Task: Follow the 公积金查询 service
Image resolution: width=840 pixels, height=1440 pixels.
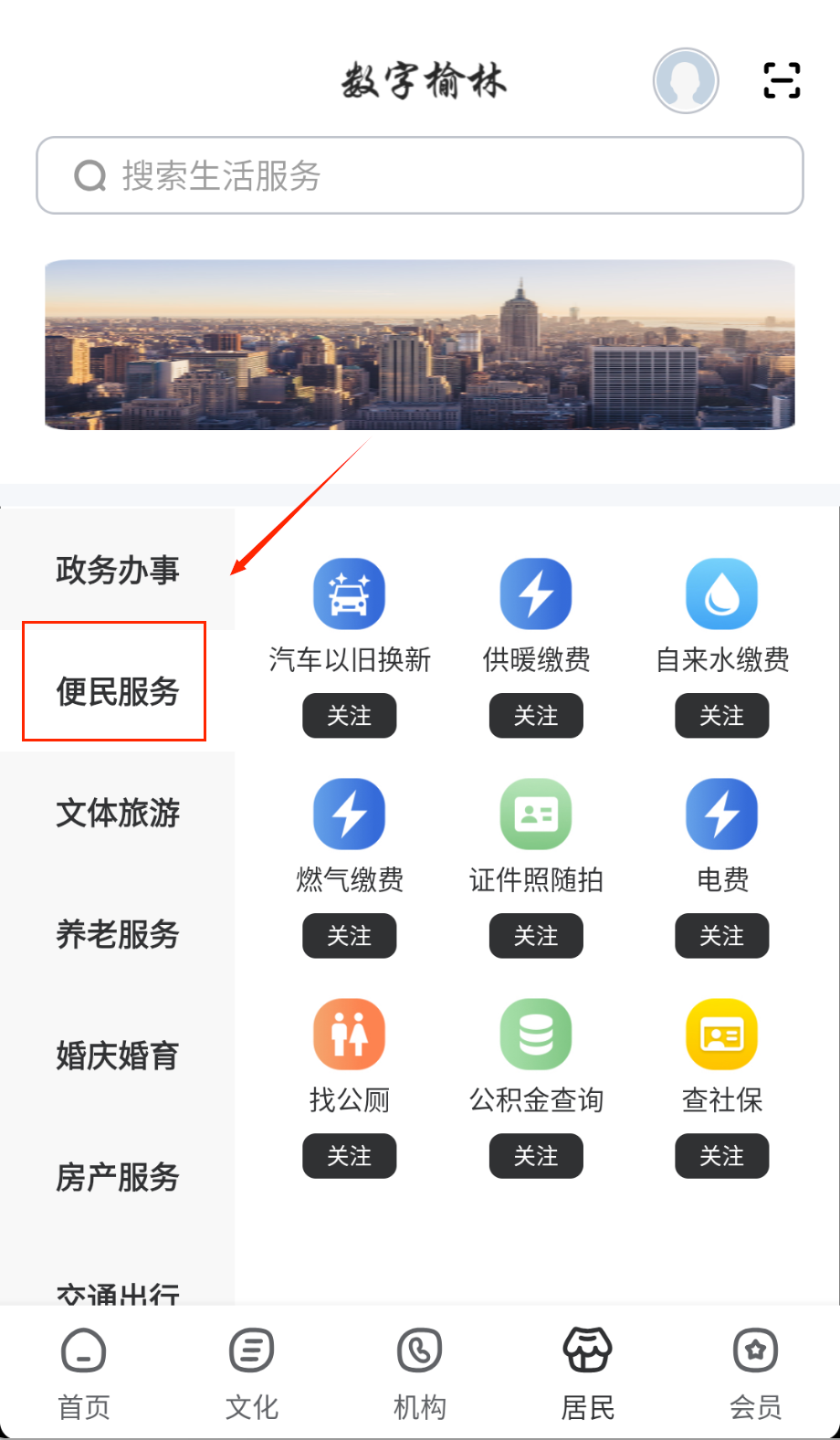Action: 536,1156
